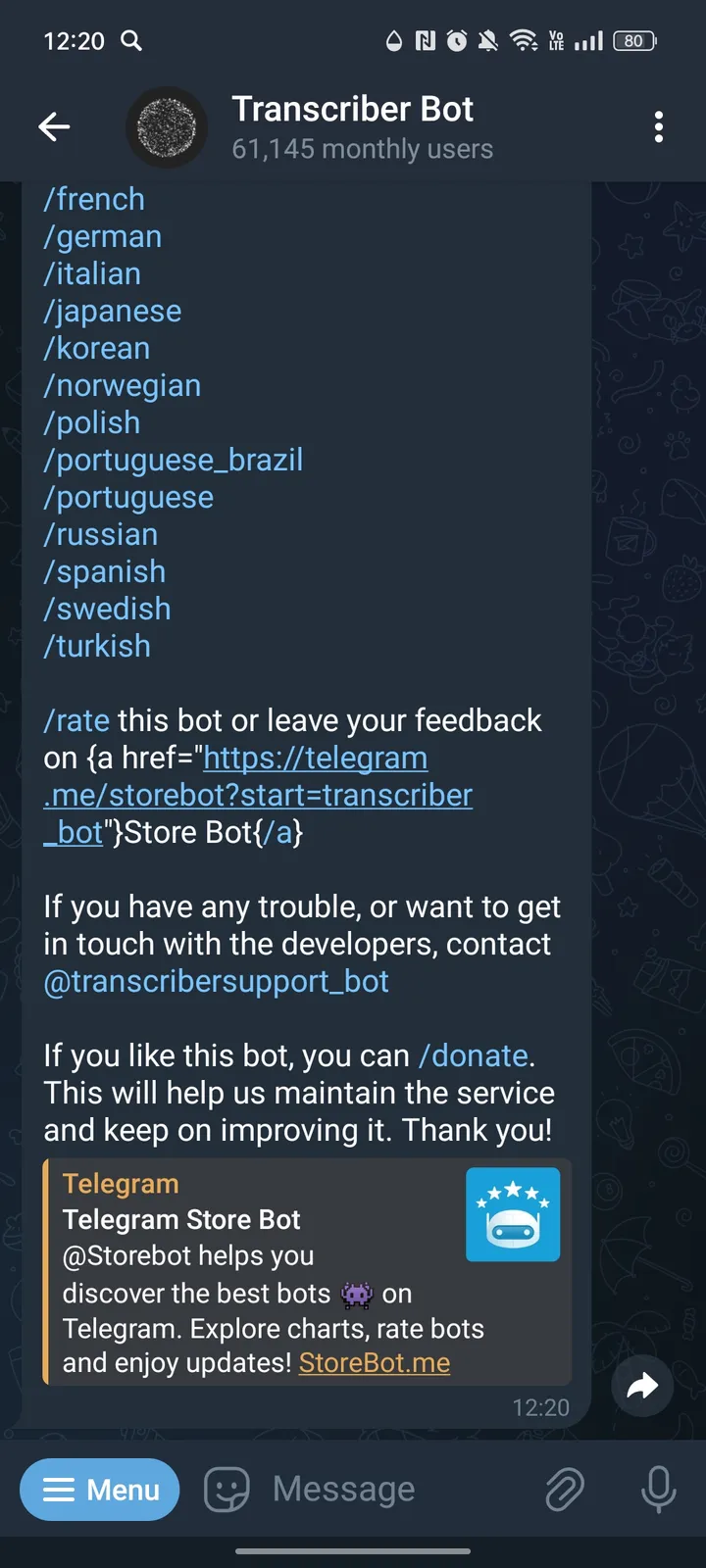Choose the /japanese transcription language
Viewport: 706px width, 1568px height.
[112, 311]
